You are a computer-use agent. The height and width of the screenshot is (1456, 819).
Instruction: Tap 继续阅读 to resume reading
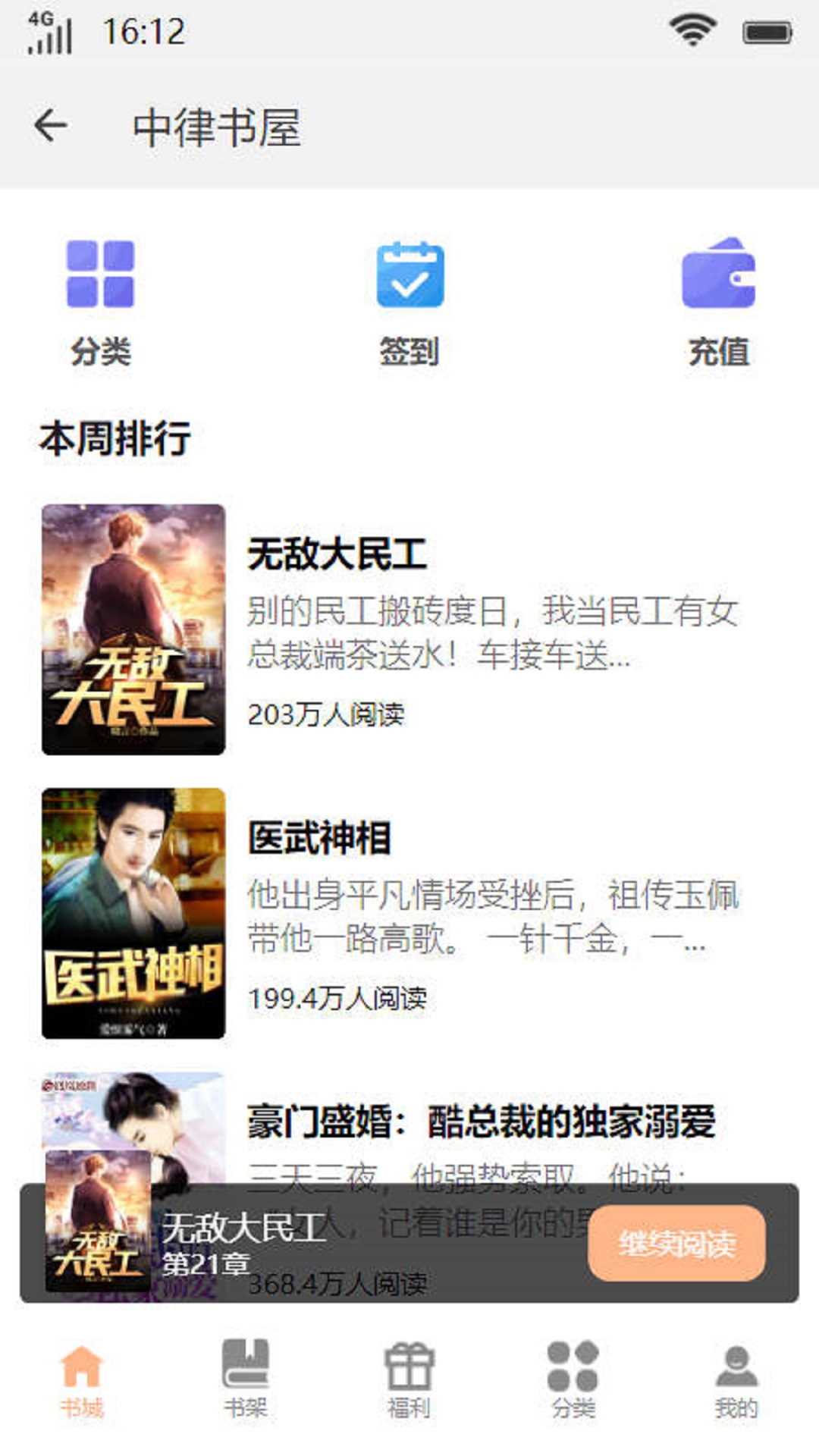click(676, 1244)
